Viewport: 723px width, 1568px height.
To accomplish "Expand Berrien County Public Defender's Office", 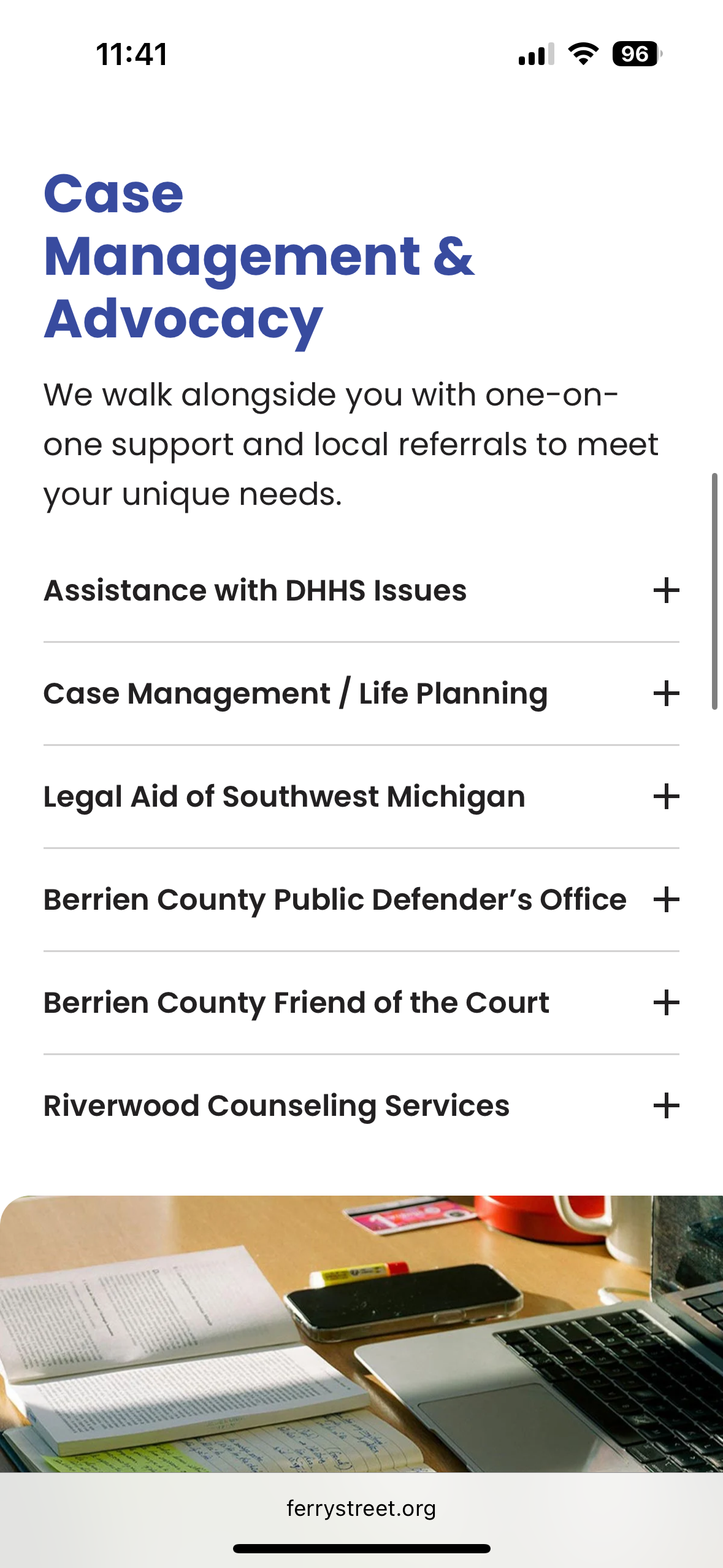I will (361, 900).
